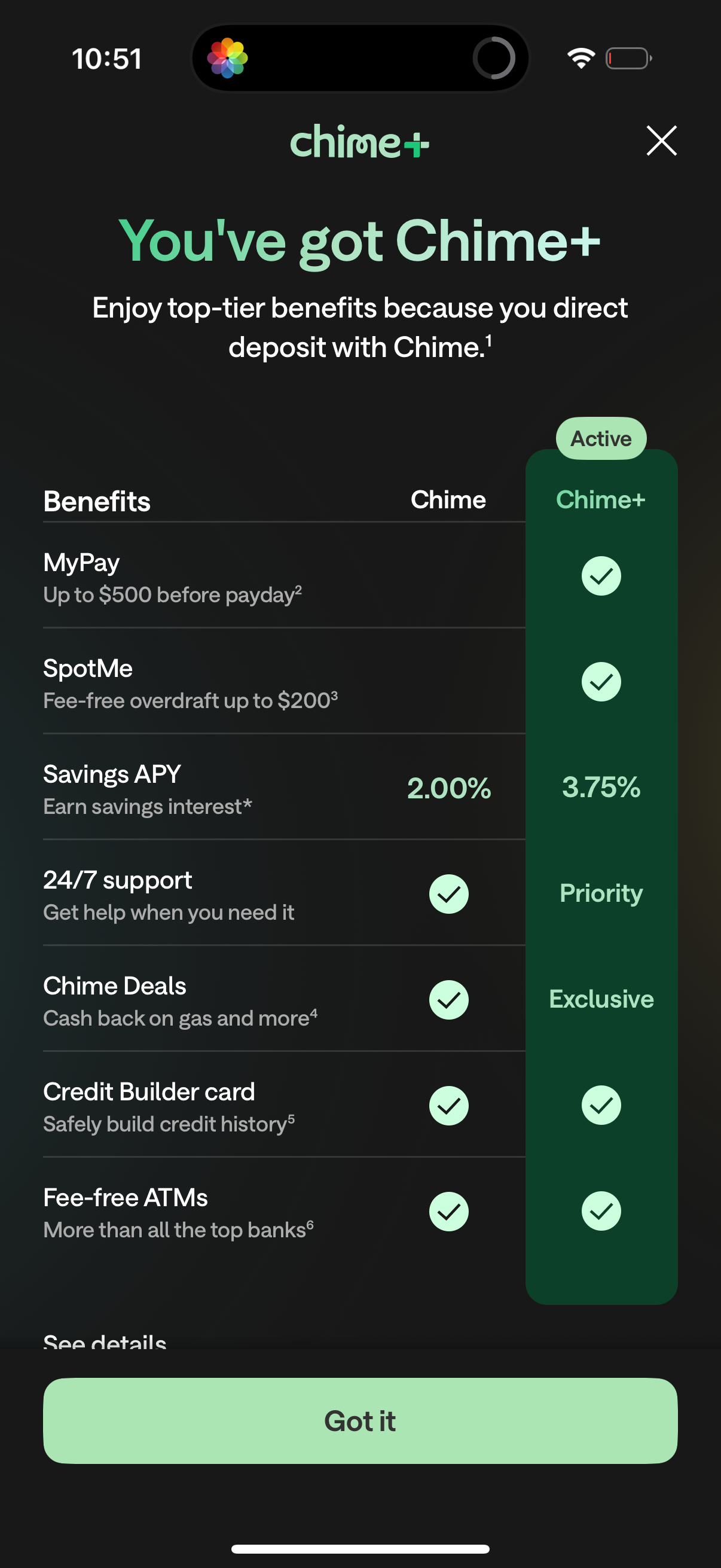Click the Credit Builder checkmark in Chime column
This screenshot has width=721, height=1568.
[x=448, y=1105]
